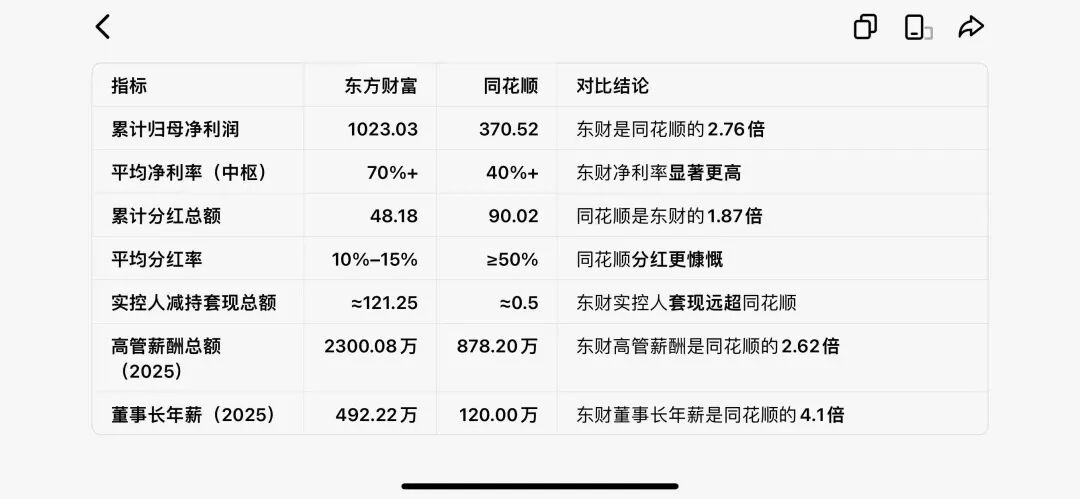This screenshot has width=1080, height=499.
Task: Toggle screen orientation with the device icon
Action: 917,27
